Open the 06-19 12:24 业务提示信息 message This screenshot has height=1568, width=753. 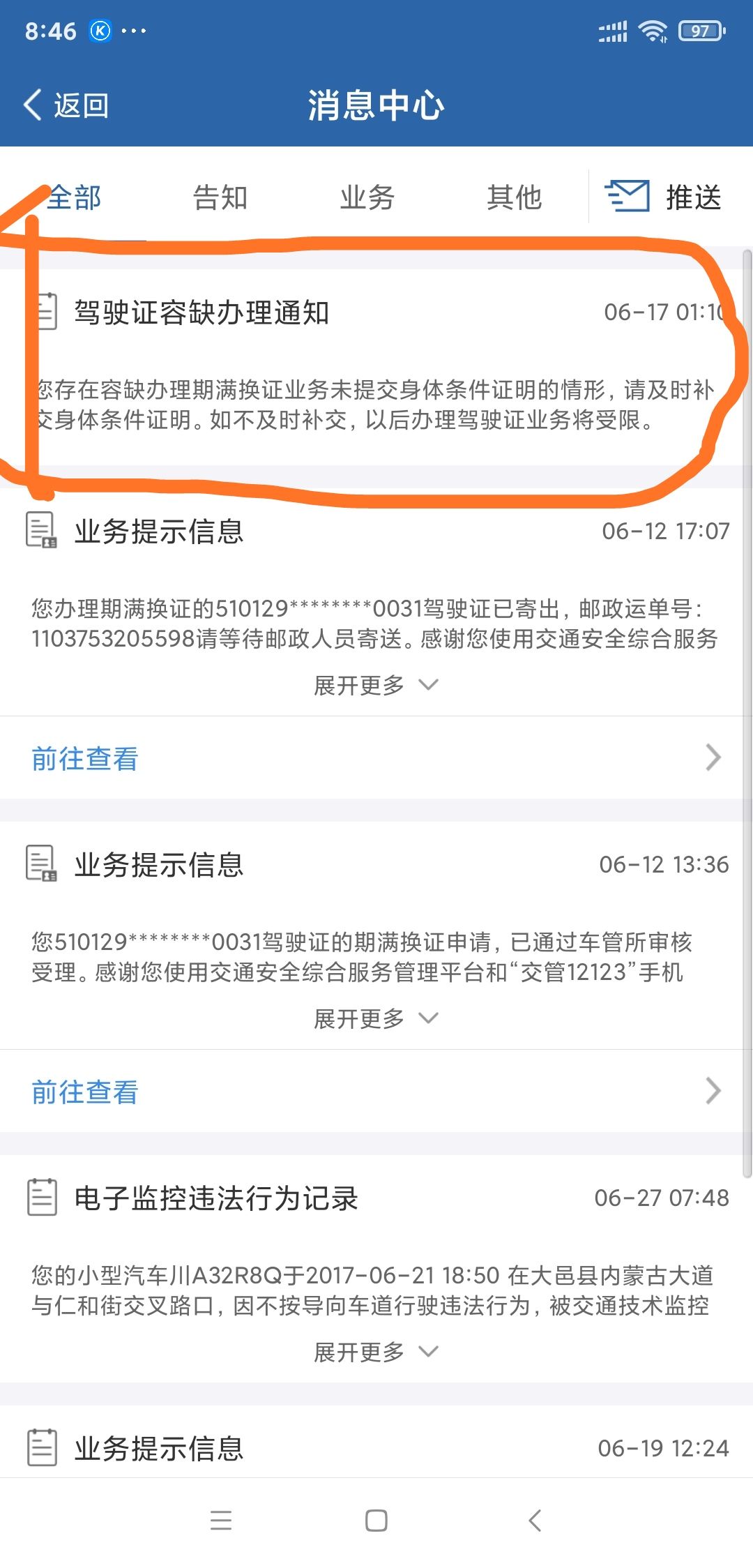click(376, 1448)
